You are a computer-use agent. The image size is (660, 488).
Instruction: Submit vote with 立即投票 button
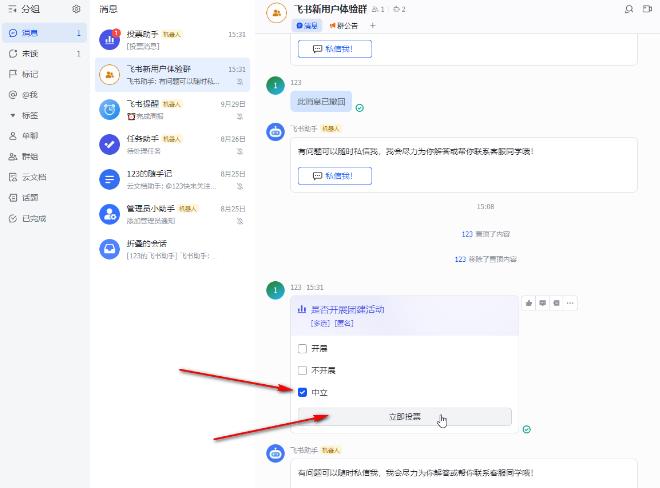tap(404, 416)
